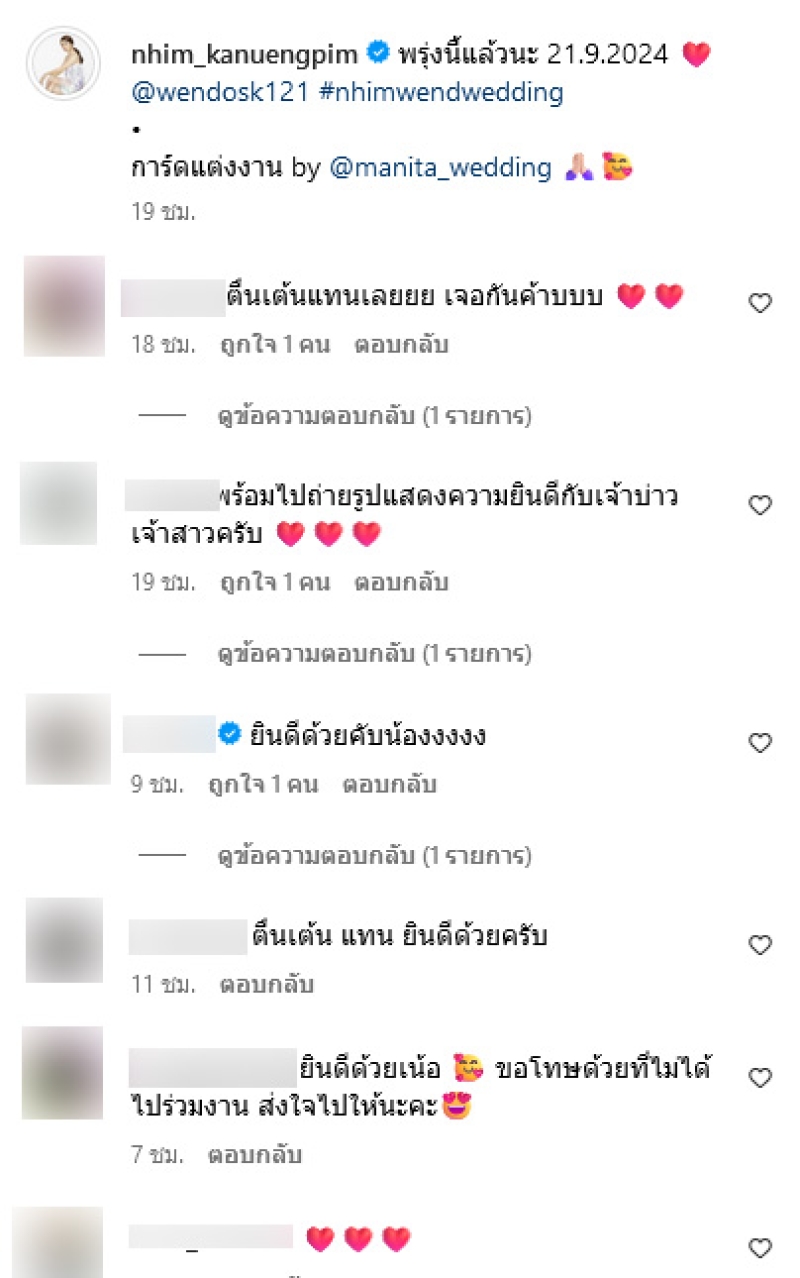Viewport: 800px width, 1278px height.
Task: Reply to the comment 'ยินดีด้วยคับน้องงงงง'
Action: click(x=389, y=785)
